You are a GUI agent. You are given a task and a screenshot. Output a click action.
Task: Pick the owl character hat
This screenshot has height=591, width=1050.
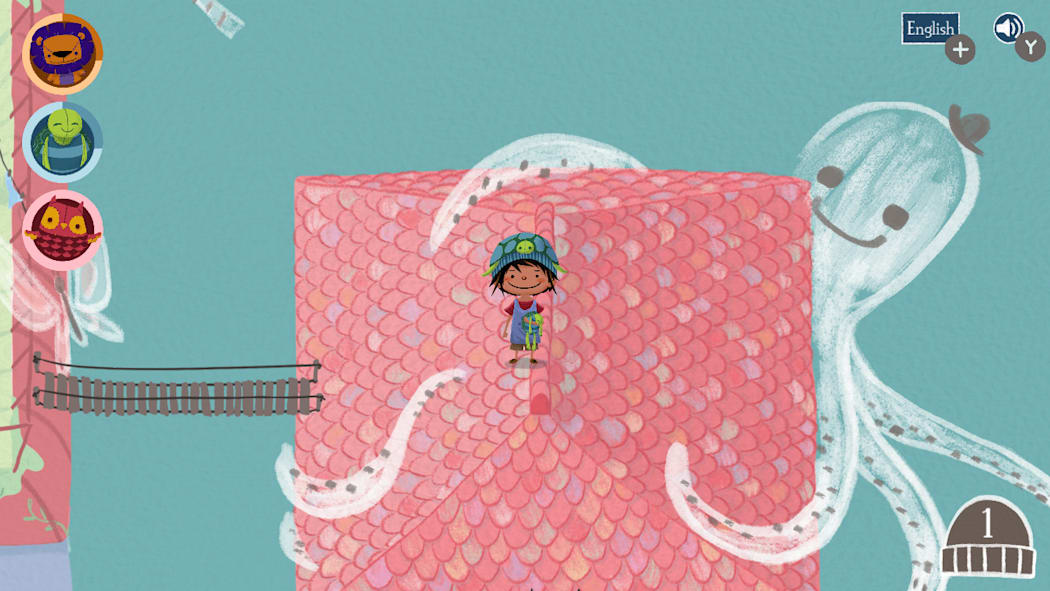click(x=62, y=230)
